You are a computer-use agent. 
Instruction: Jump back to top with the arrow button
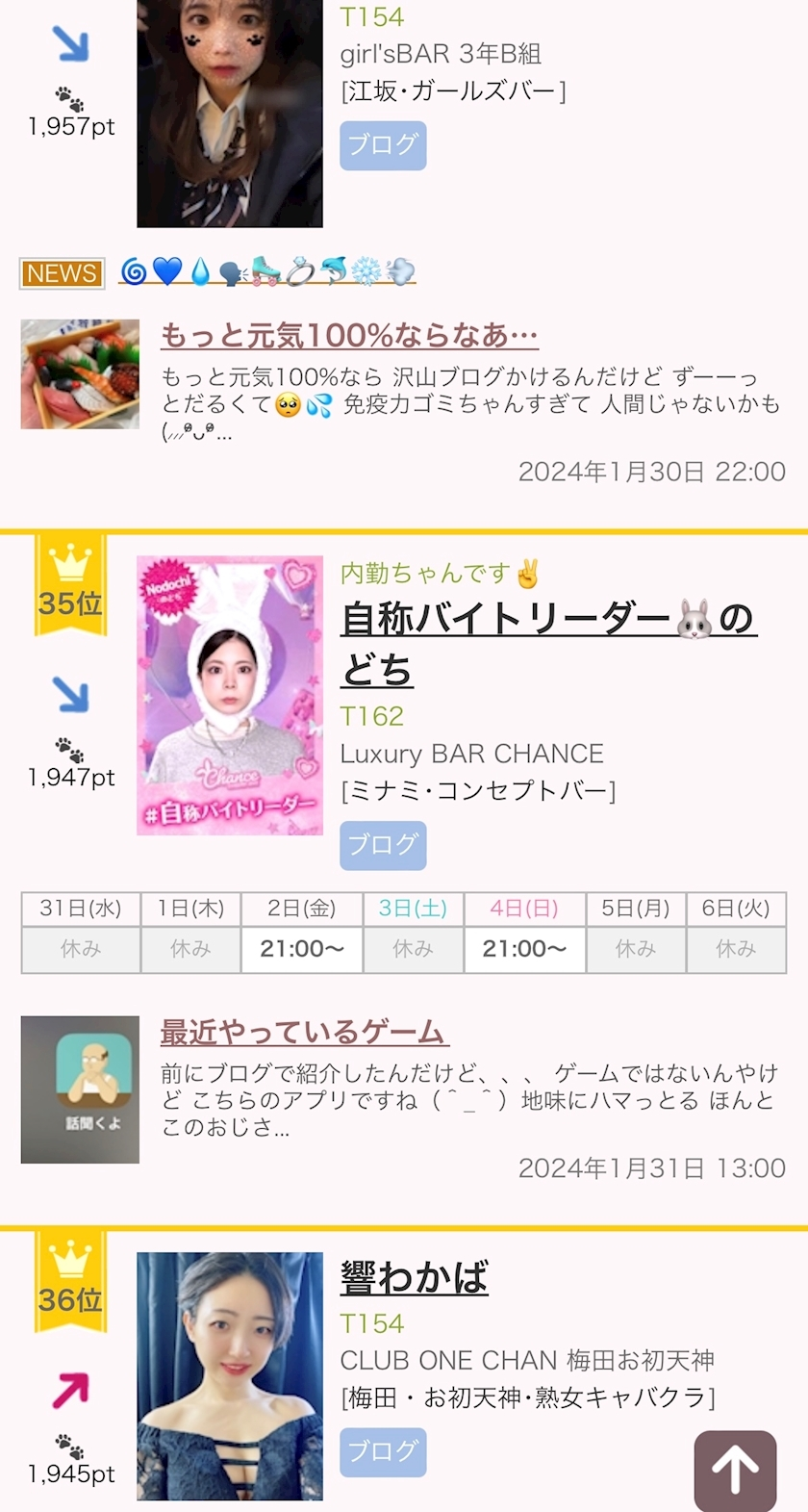[735, 1470]
